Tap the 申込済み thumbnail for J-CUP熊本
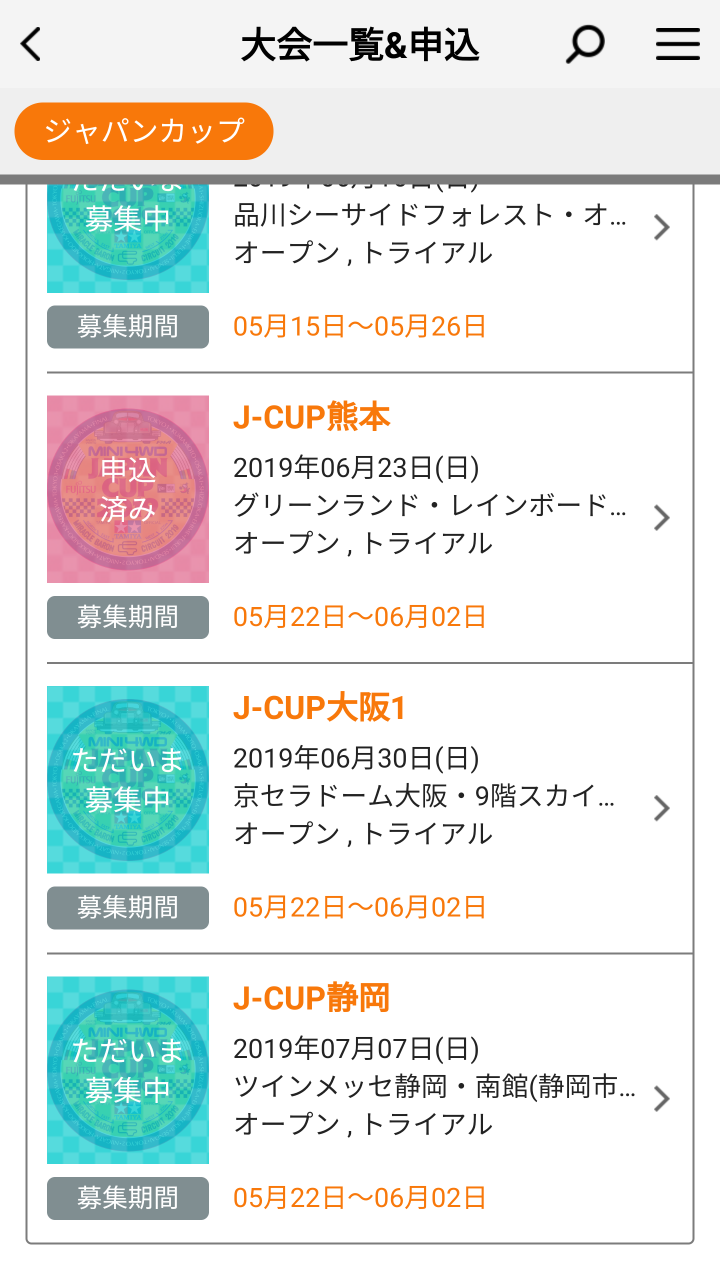 click(128, 489)
